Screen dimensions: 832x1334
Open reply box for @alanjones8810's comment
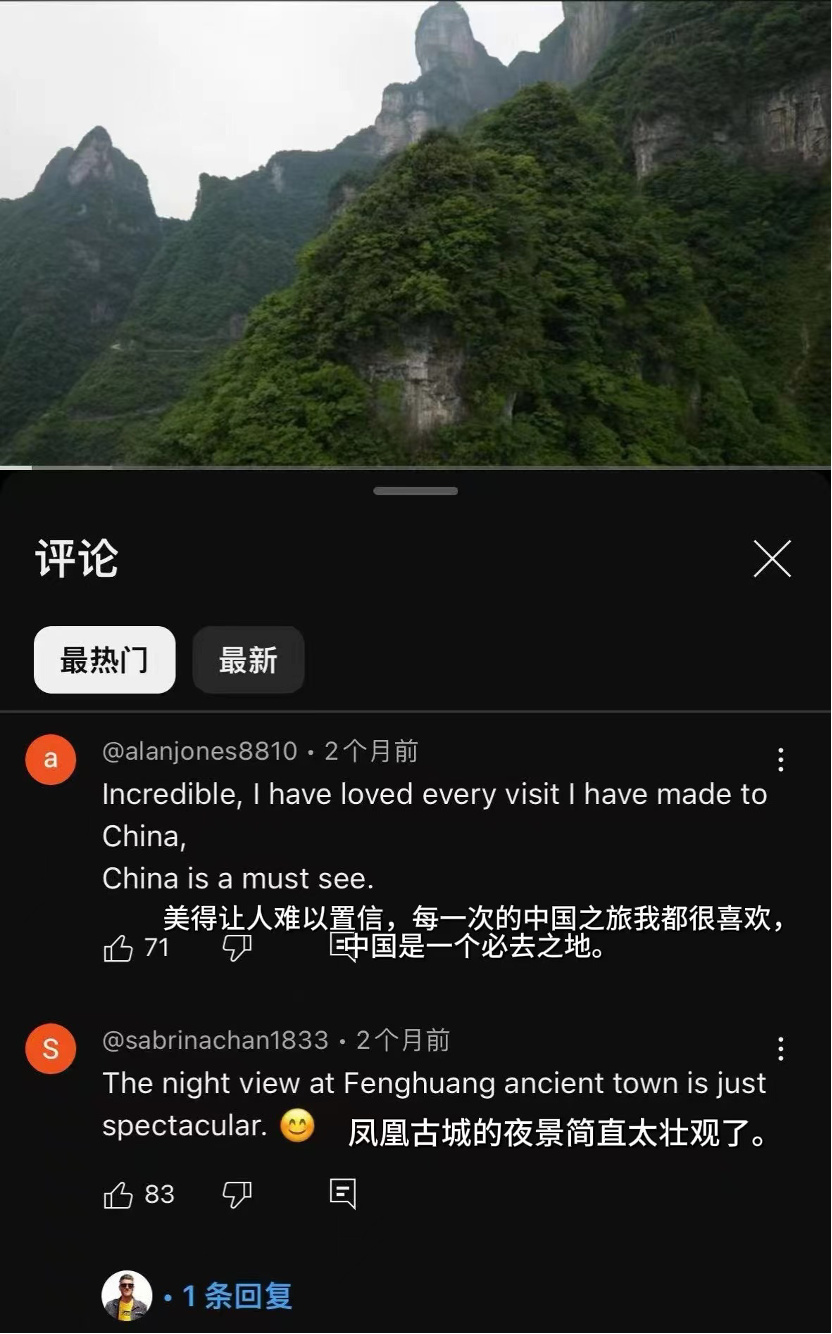[344, 947]
